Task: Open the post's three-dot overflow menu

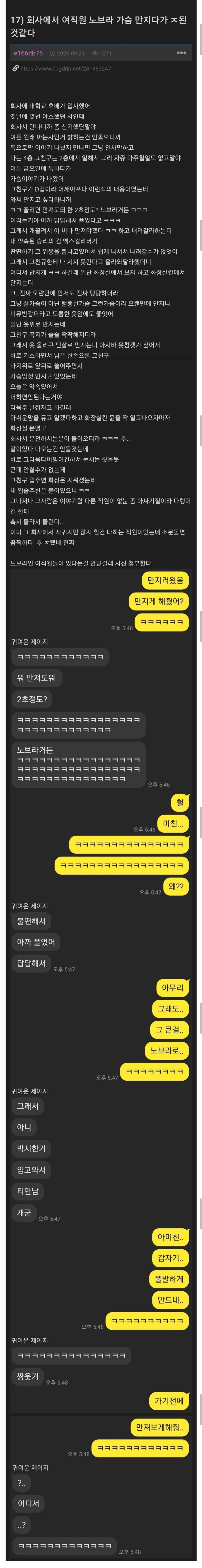Action: click(x=181, y=53)
